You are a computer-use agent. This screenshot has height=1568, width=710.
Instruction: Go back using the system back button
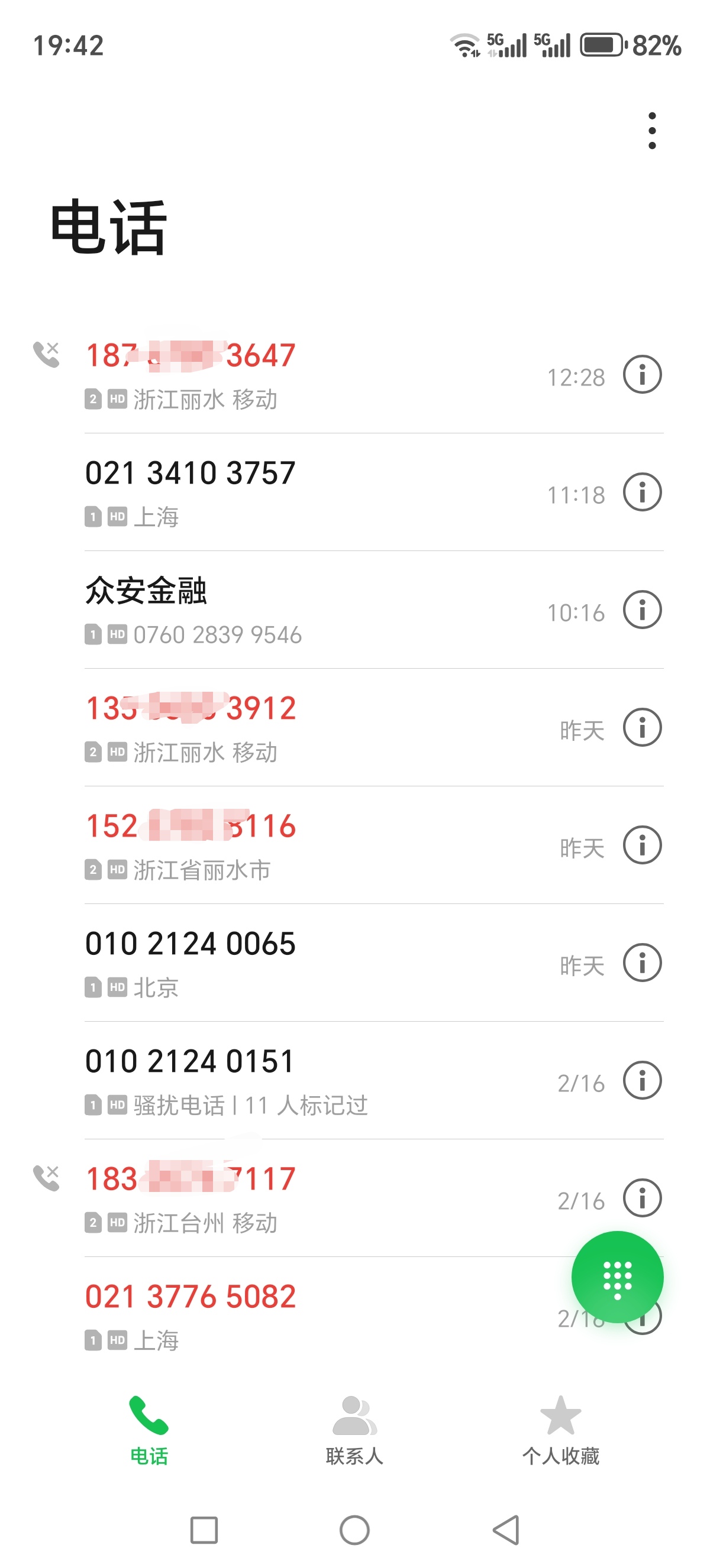(505, 1530)
